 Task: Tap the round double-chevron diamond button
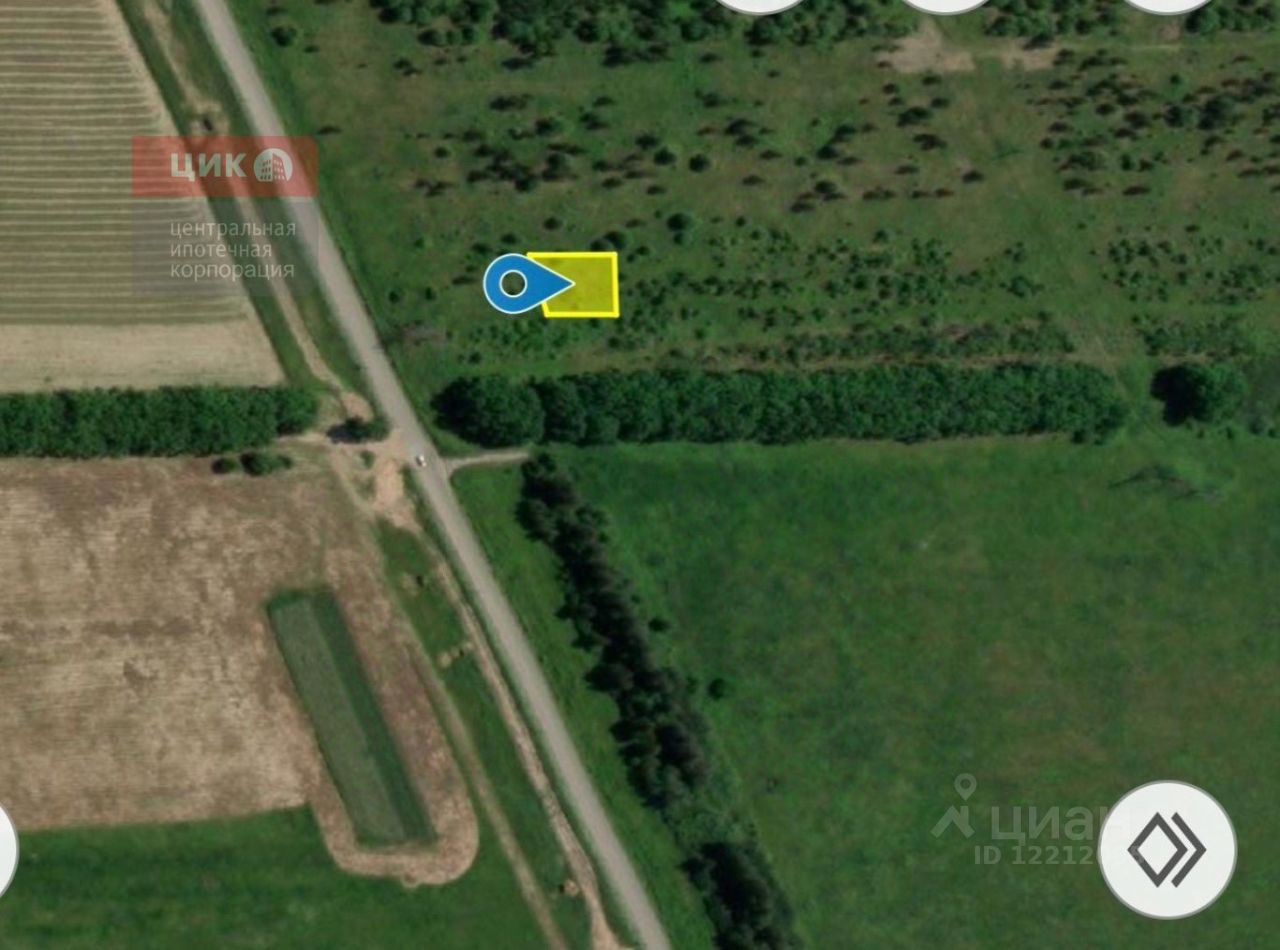1167,850
